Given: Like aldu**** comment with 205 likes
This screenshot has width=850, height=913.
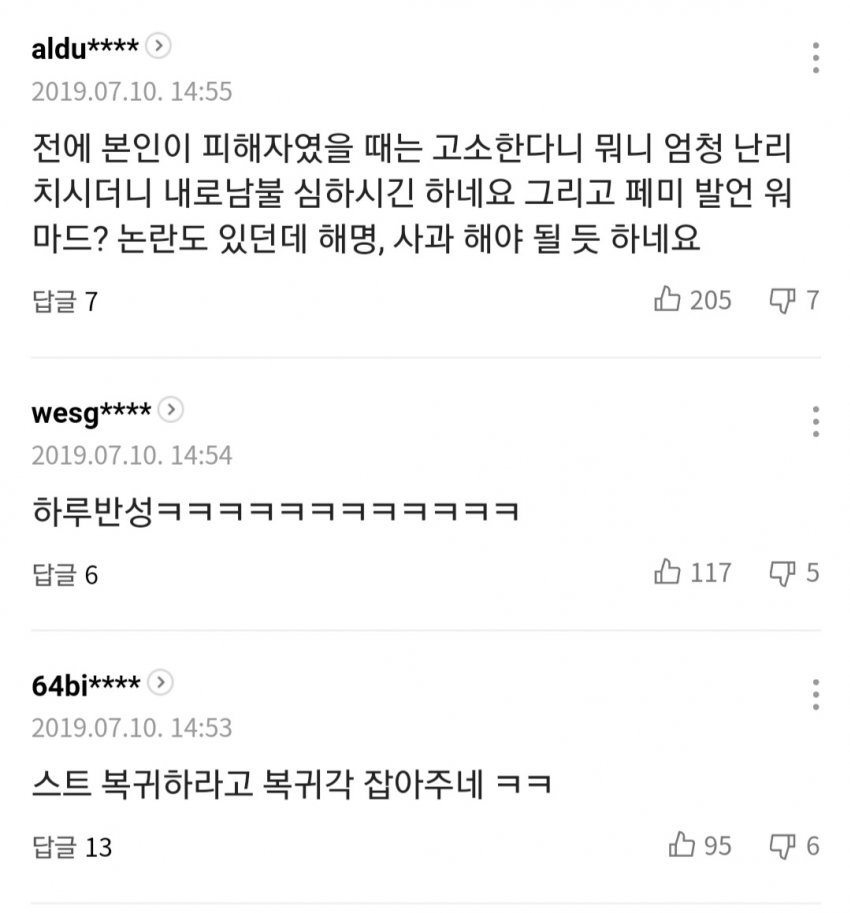Looking at the screenshot, I should pos(667,299).
